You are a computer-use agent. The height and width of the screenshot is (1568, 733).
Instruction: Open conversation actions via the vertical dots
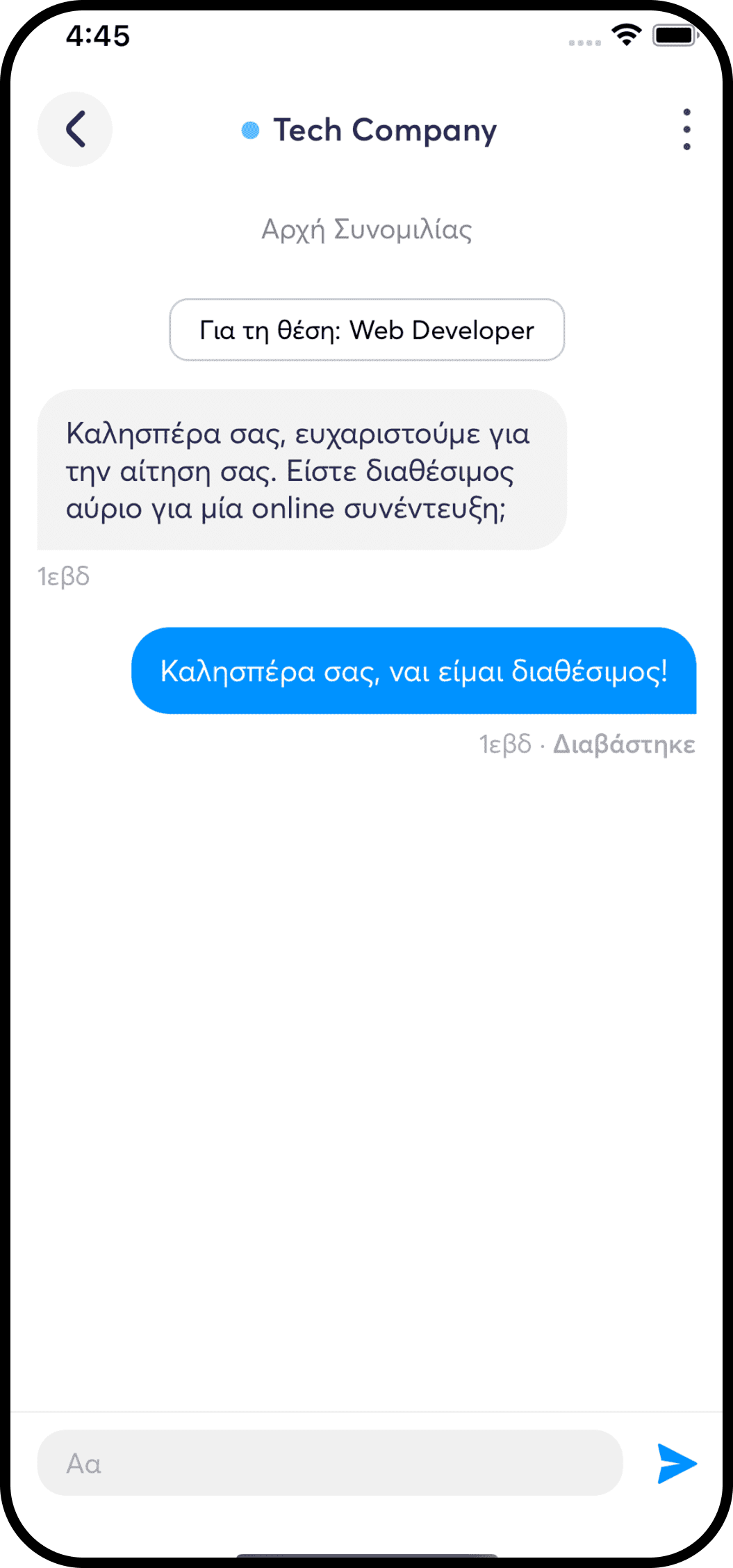tap(686, 129)
